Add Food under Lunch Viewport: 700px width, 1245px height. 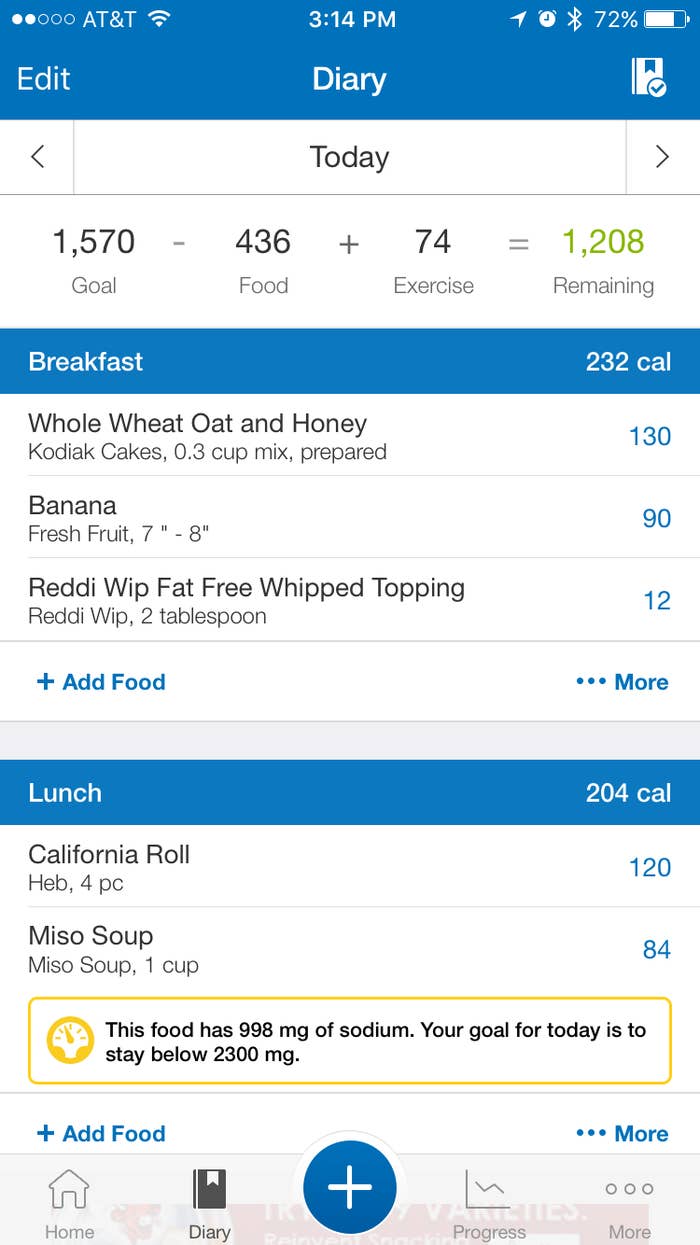pyautogui.click(x=101, y=1133)
